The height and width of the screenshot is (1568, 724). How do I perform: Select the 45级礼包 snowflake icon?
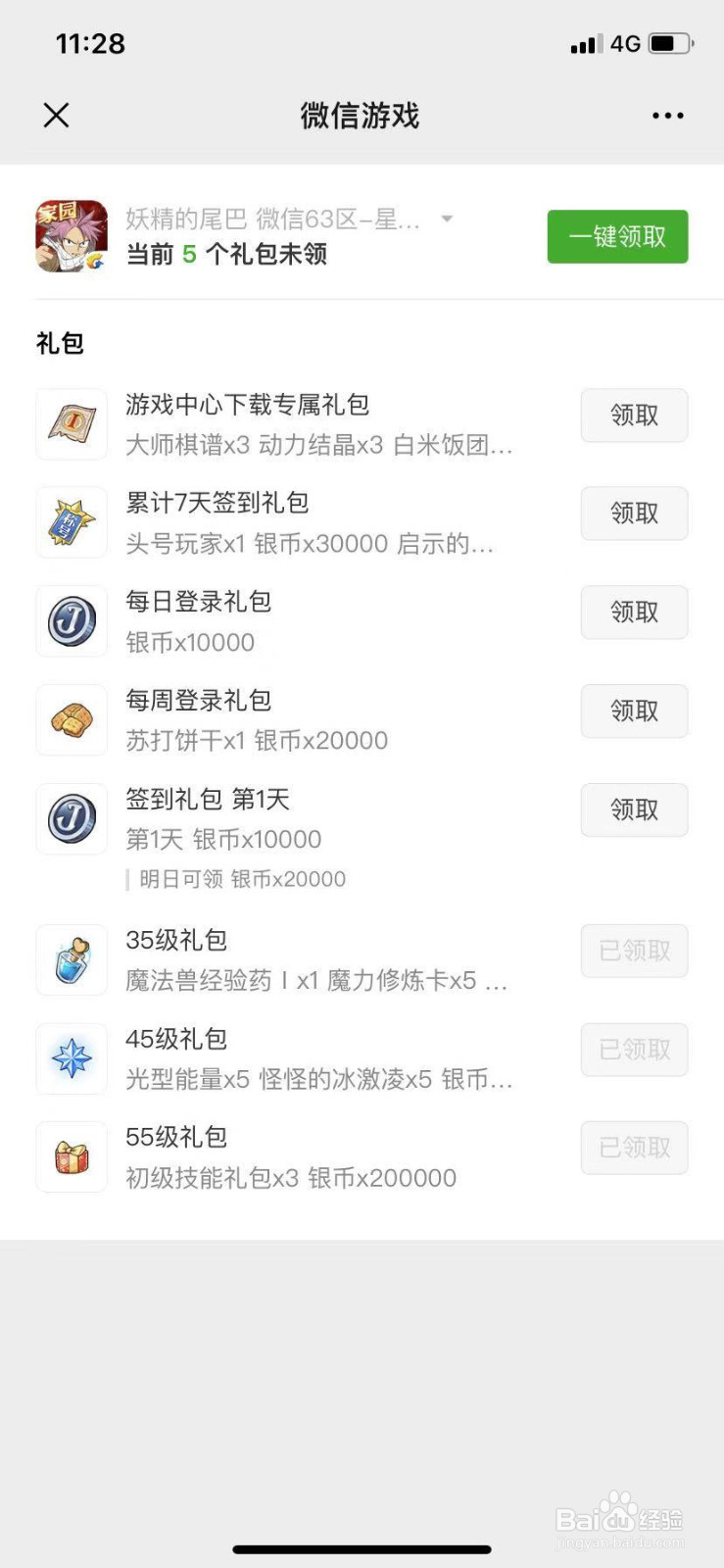click(71, 1058)
